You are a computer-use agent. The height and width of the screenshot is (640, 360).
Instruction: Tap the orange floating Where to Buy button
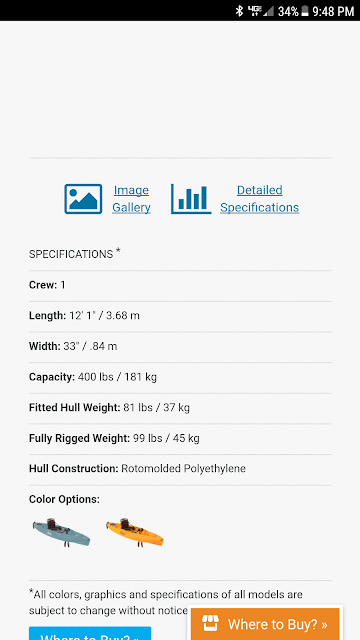click(x=265, y=624)
